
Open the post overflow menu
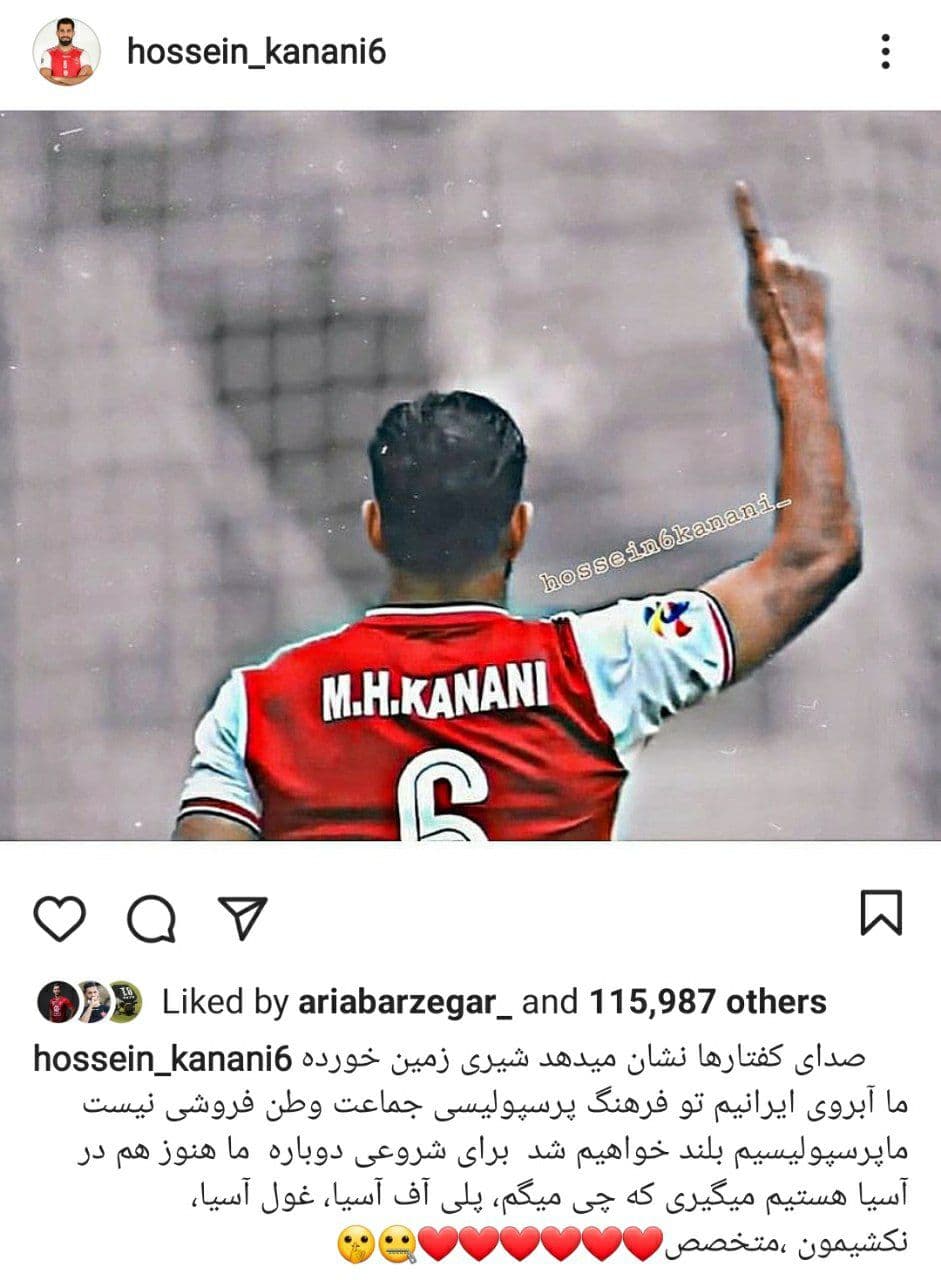point(885,51)
